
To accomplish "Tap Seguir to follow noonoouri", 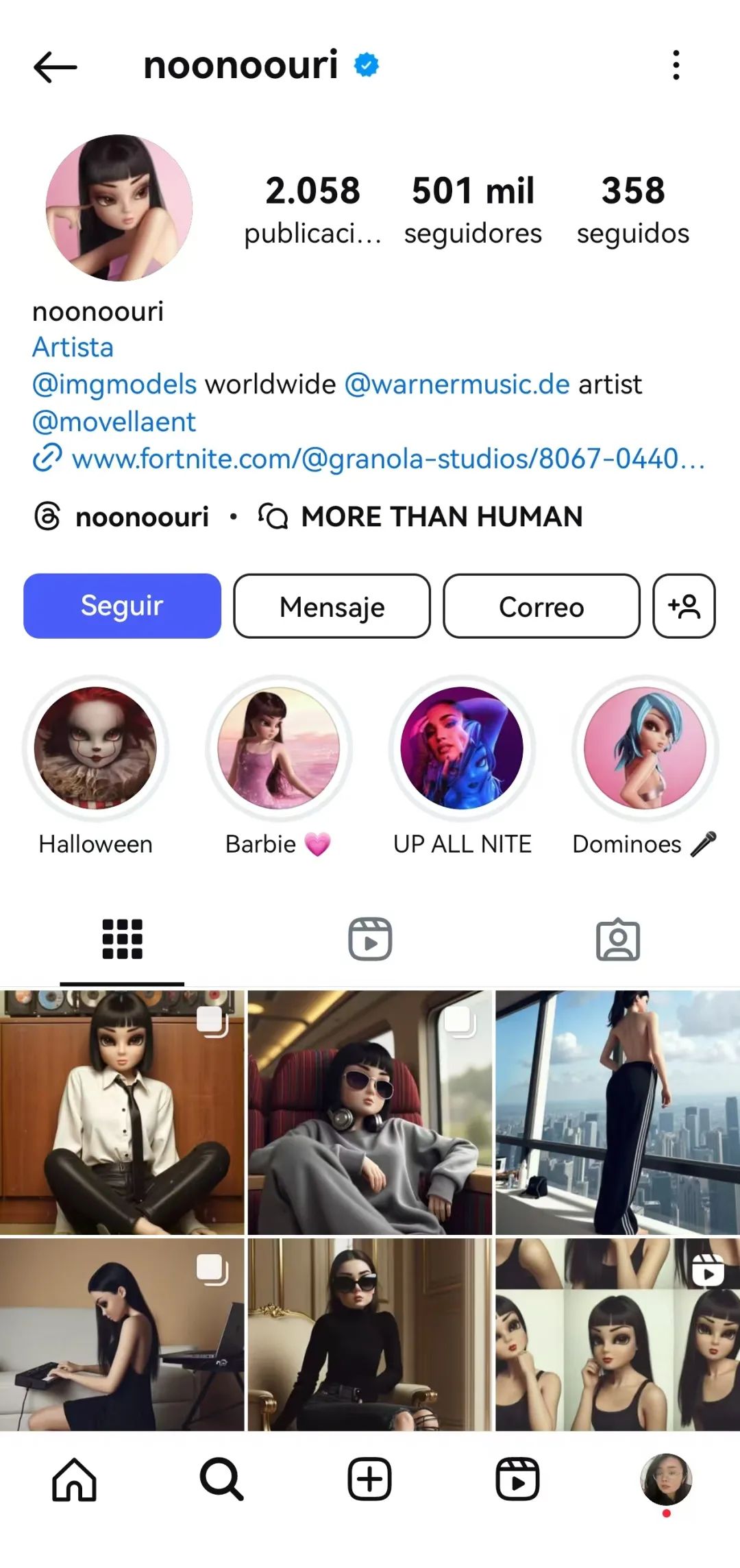I will 122,606.
